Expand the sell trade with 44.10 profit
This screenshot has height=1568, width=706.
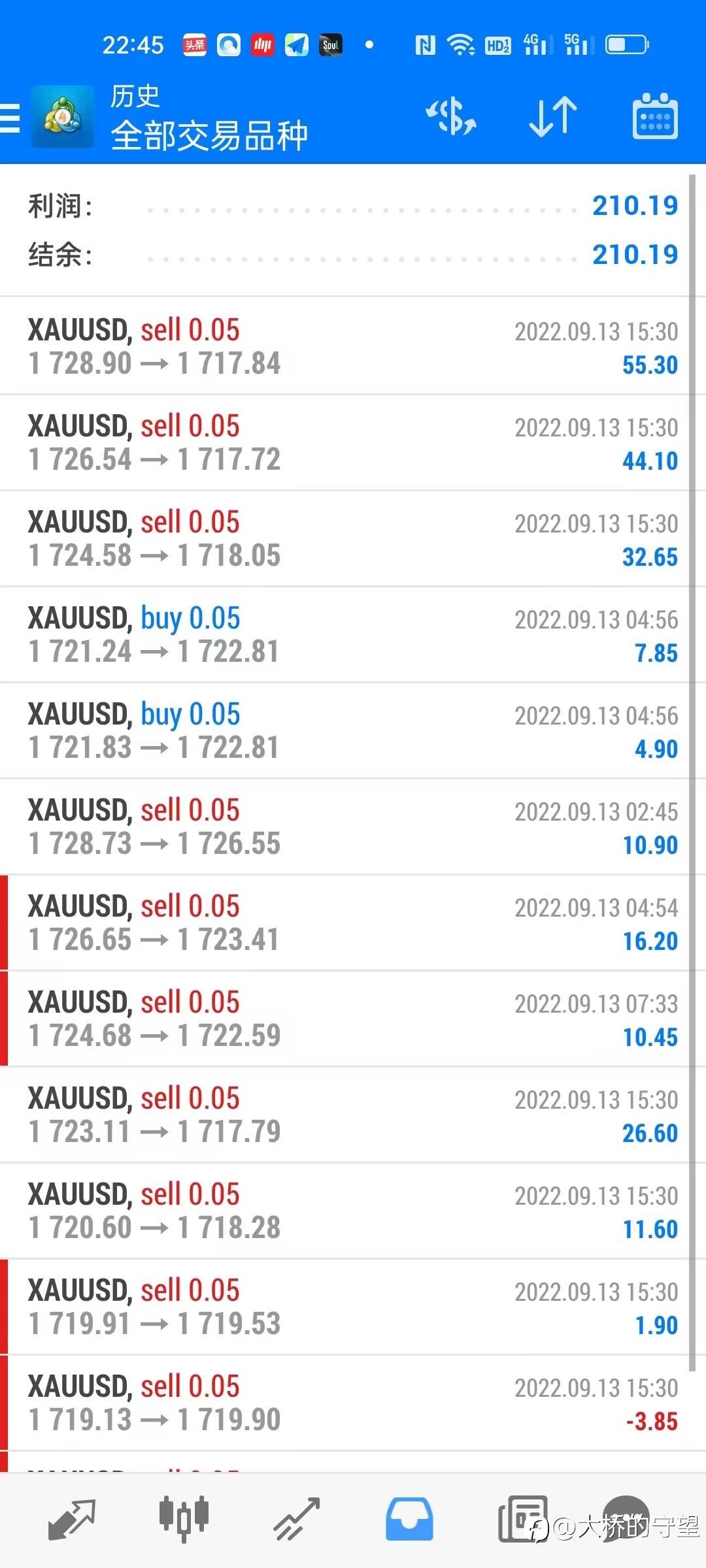[x=353, y=442]
